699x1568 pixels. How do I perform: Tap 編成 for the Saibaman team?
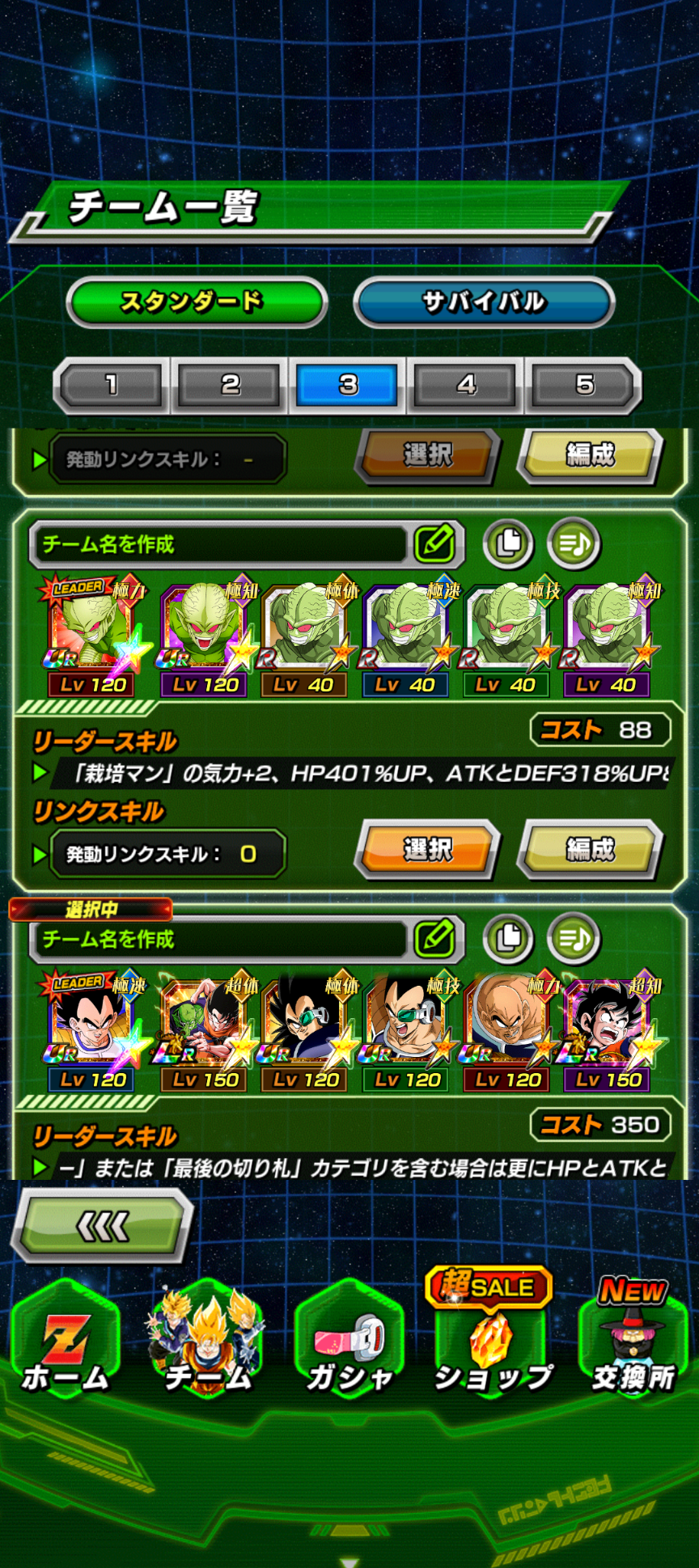click(590, 849)
